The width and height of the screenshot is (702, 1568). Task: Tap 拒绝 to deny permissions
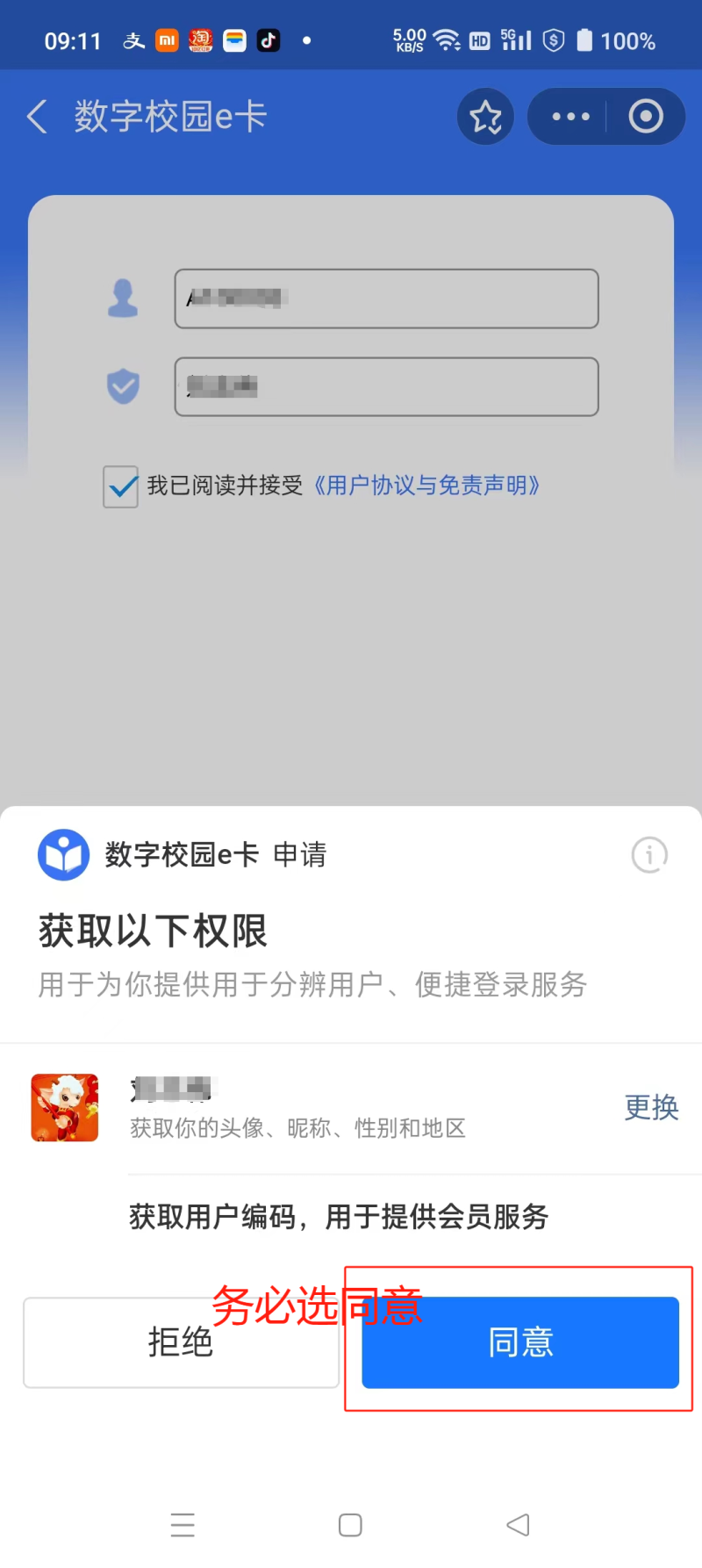pos(181,1342)
